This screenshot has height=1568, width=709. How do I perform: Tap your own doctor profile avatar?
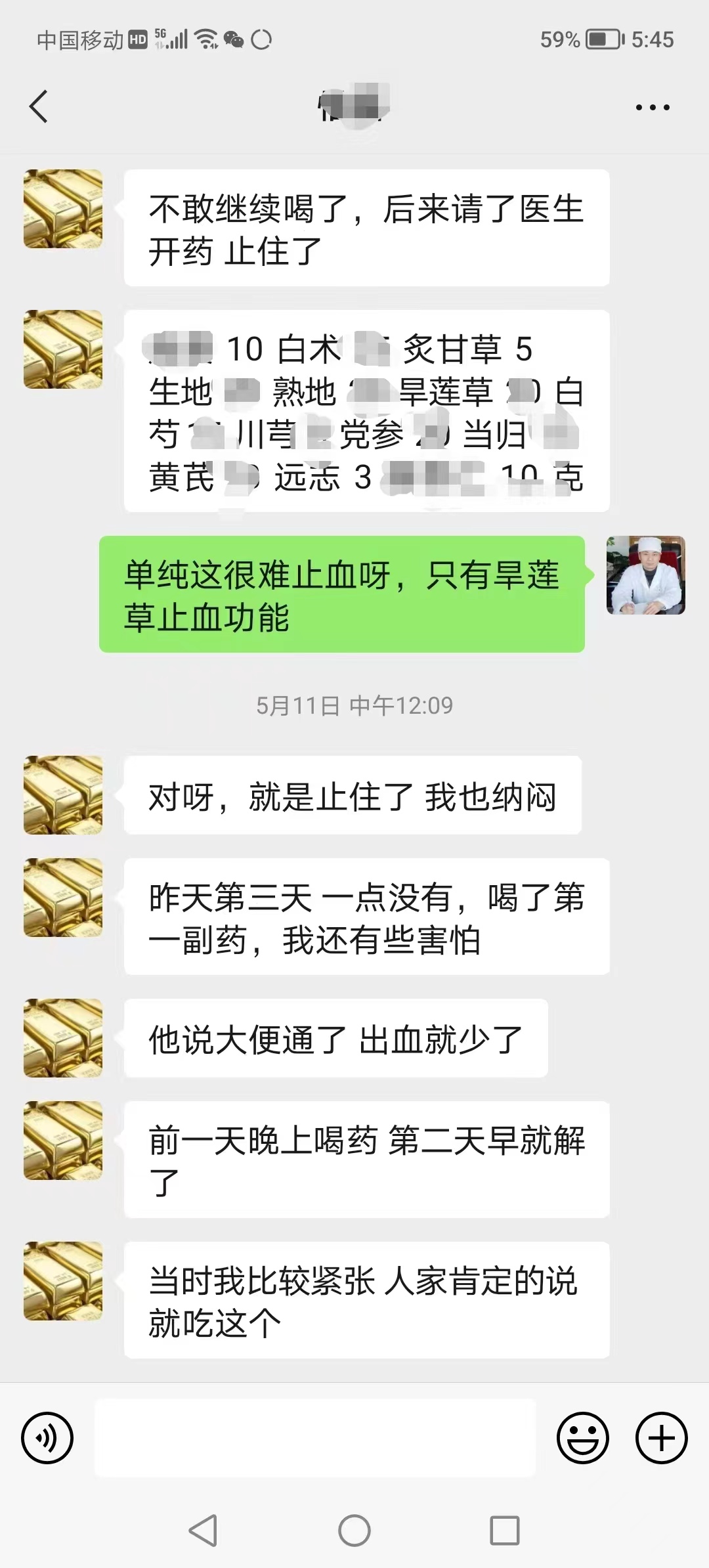click(647, 576)
